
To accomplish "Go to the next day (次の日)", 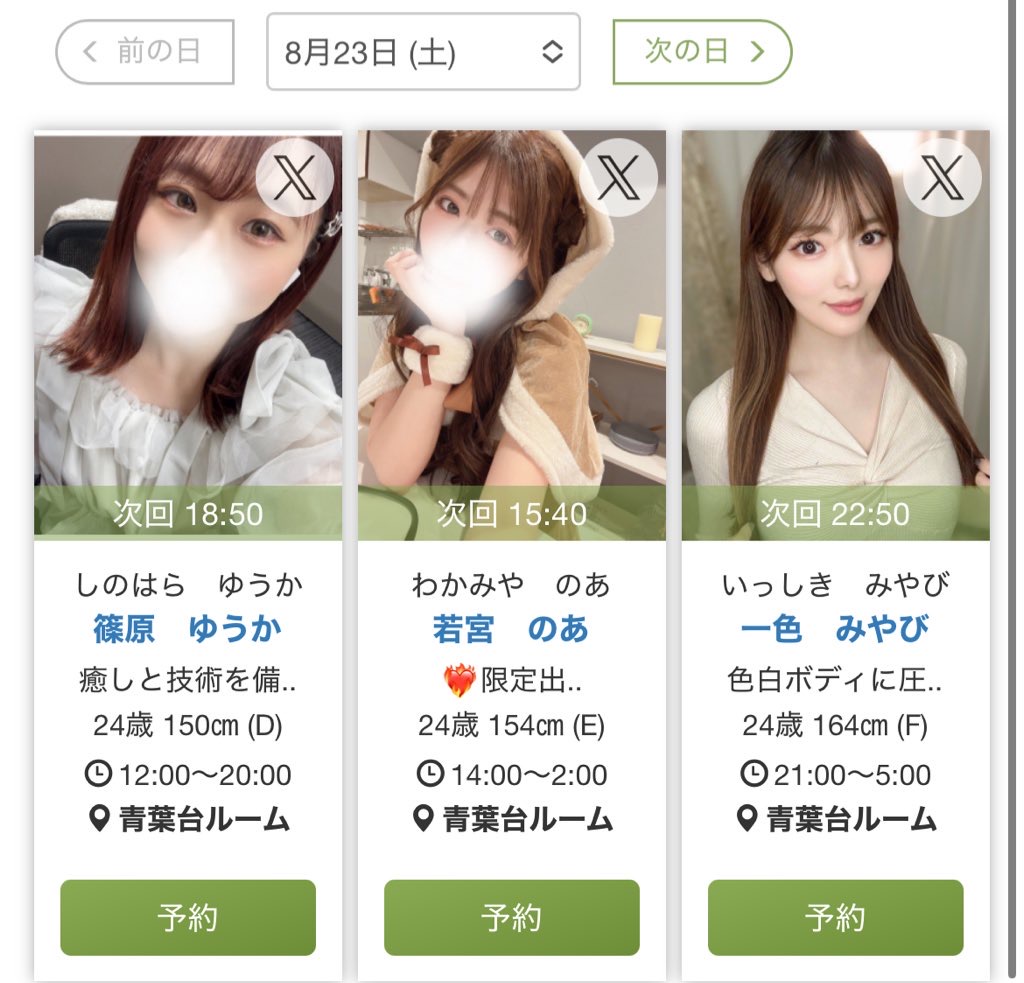I will (702, 52).
